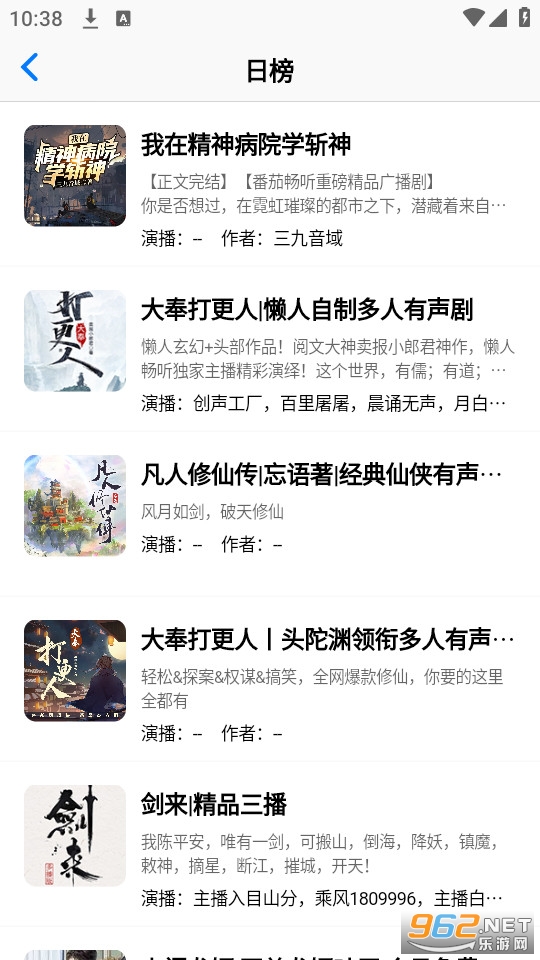This screenshot has height=960, width=540.
Task: Go back from the 日榜 page
Action: click(29, 67)
